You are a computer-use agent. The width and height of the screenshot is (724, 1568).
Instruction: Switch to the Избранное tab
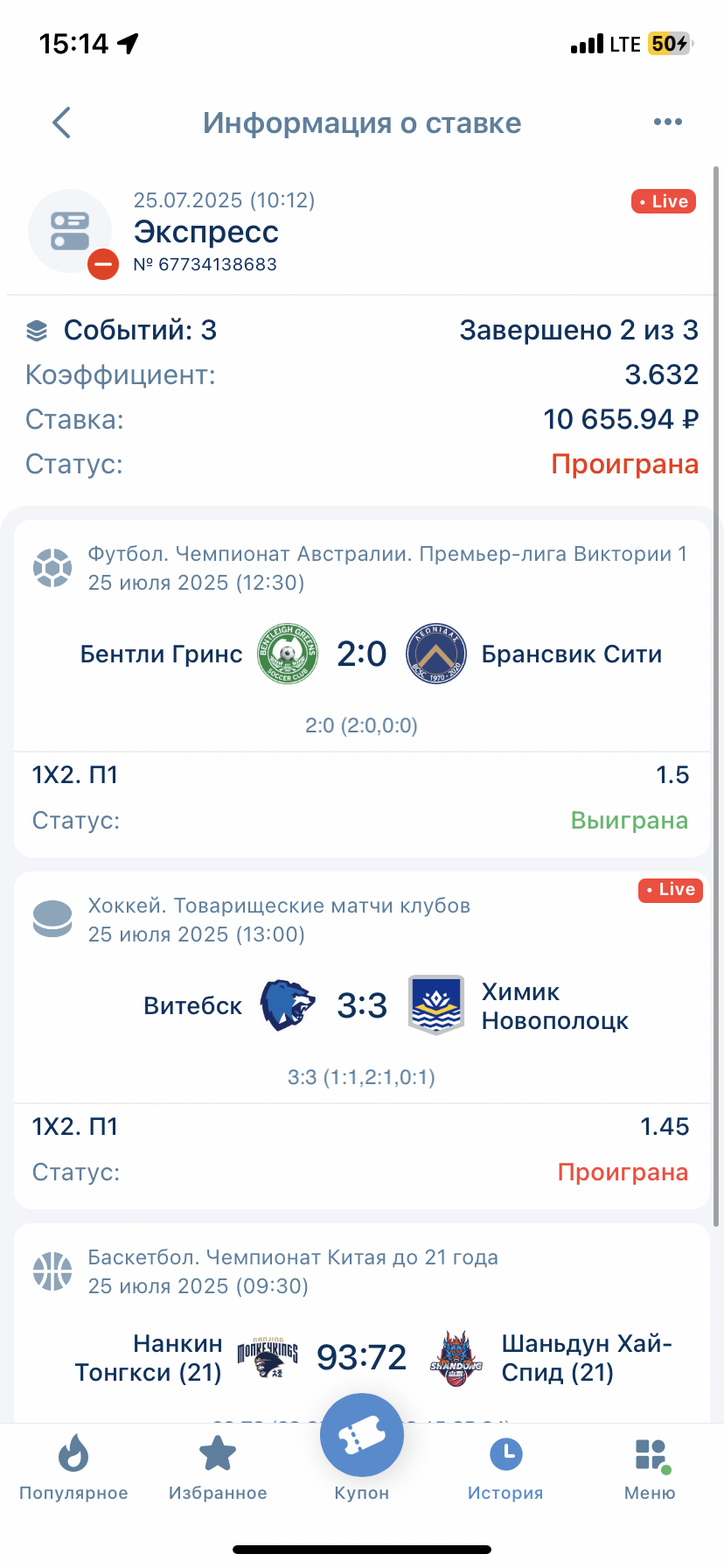click(218, 1468)
